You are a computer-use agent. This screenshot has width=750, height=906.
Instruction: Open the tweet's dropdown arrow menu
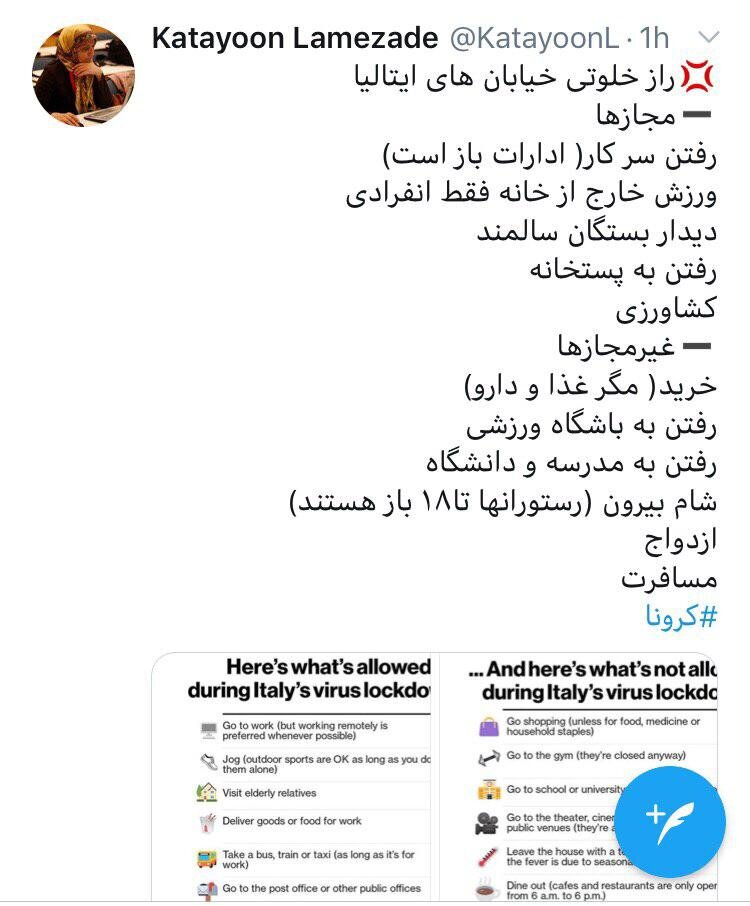(x=707, y=38)
